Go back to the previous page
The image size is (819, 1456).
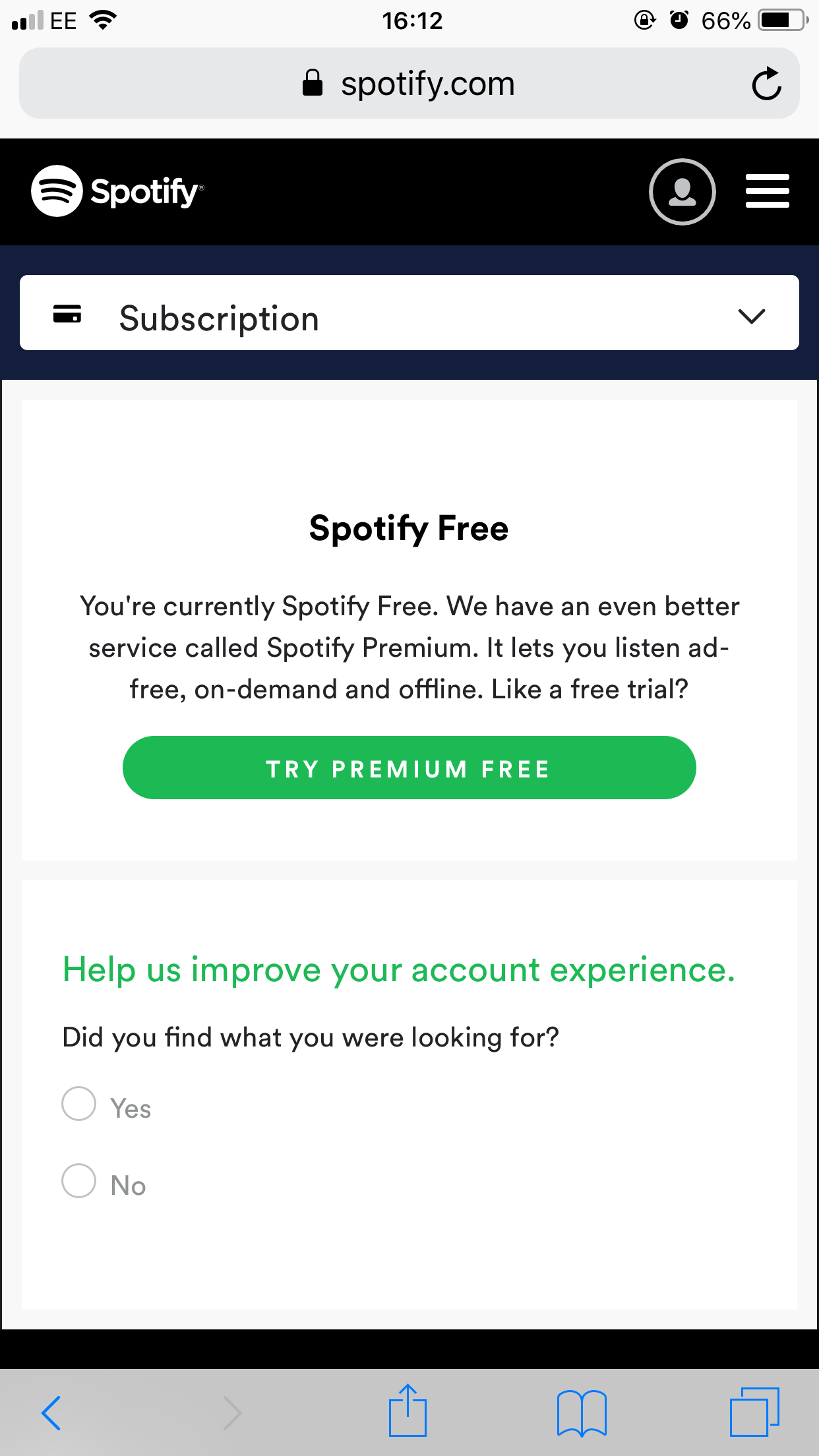tap(51, 1412)
